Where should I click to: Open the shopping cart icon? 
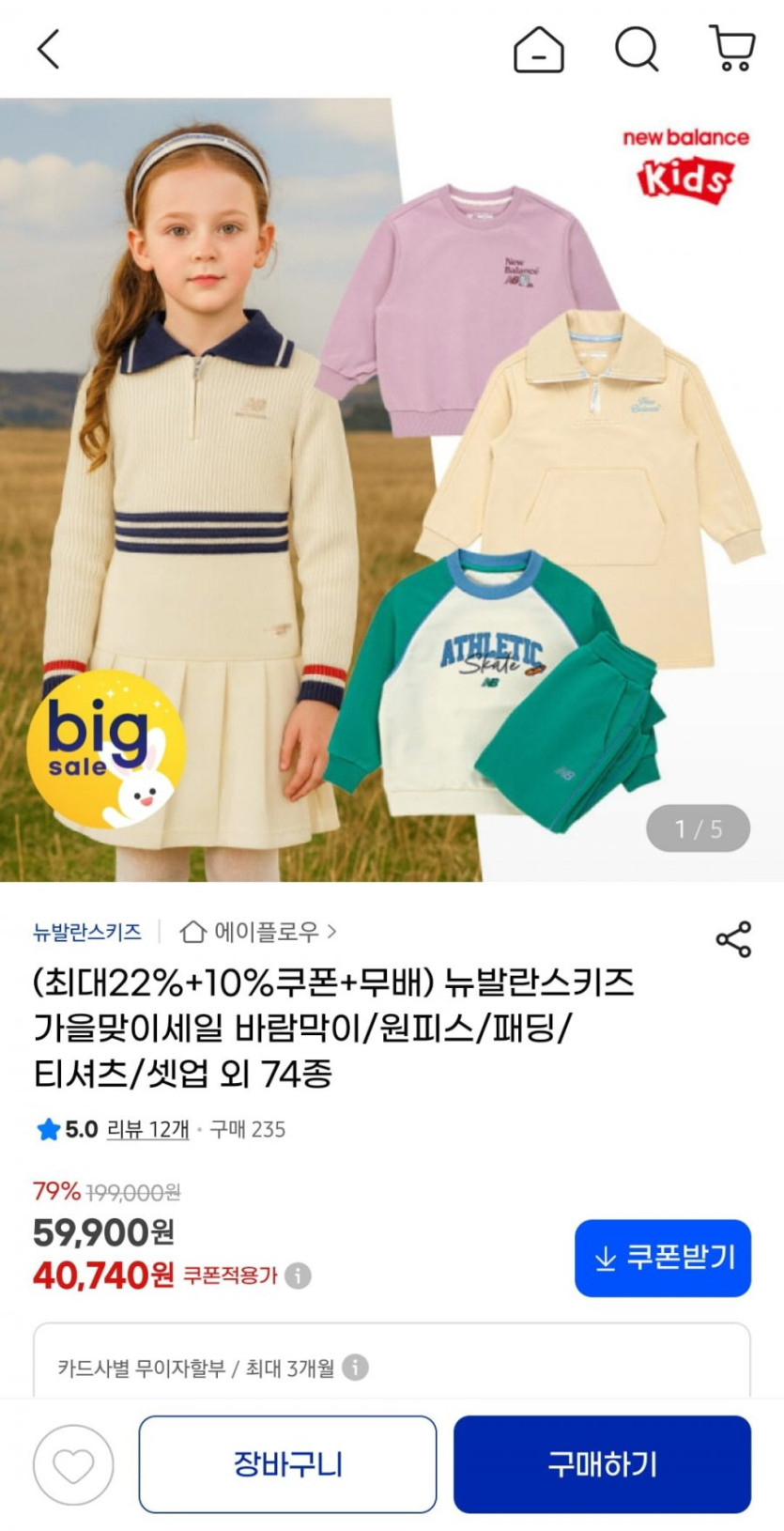[x=732, y=49]
